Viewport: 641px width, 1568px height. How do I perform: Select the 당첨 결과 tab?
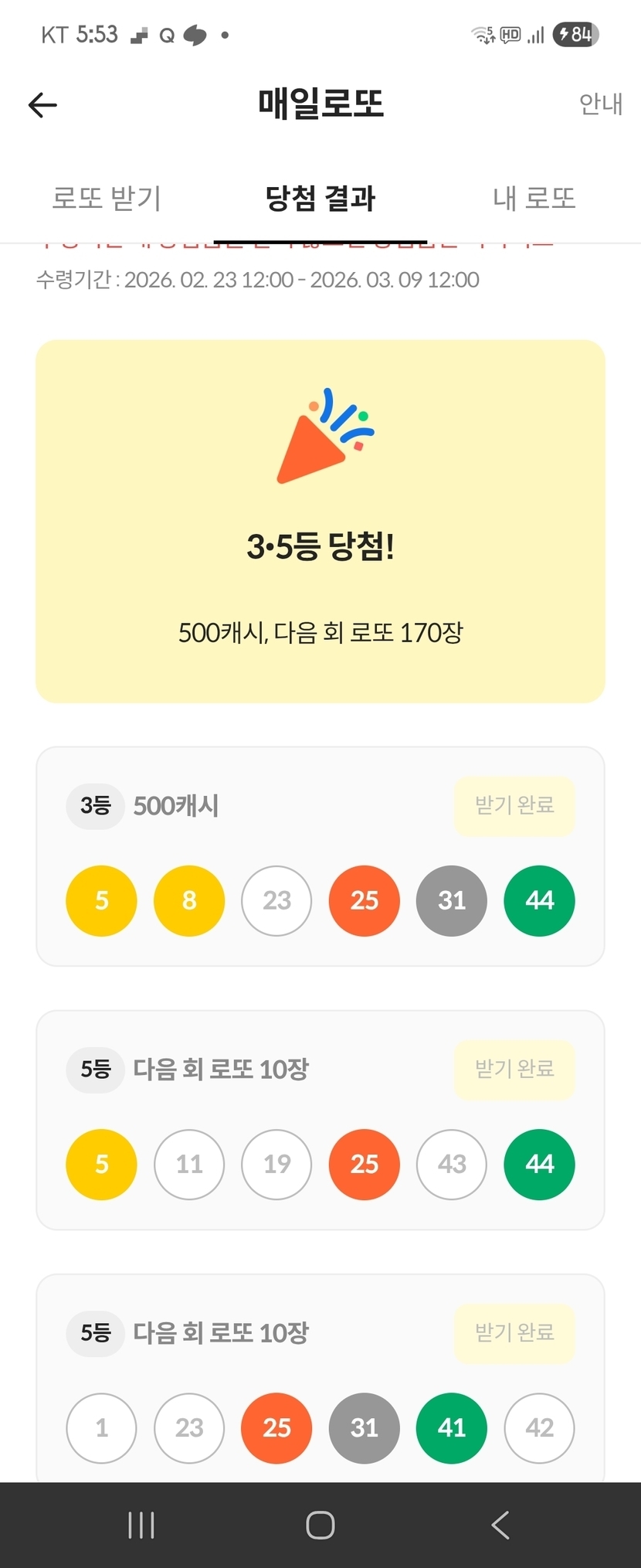pyautogui.click(x=320, y=199)
